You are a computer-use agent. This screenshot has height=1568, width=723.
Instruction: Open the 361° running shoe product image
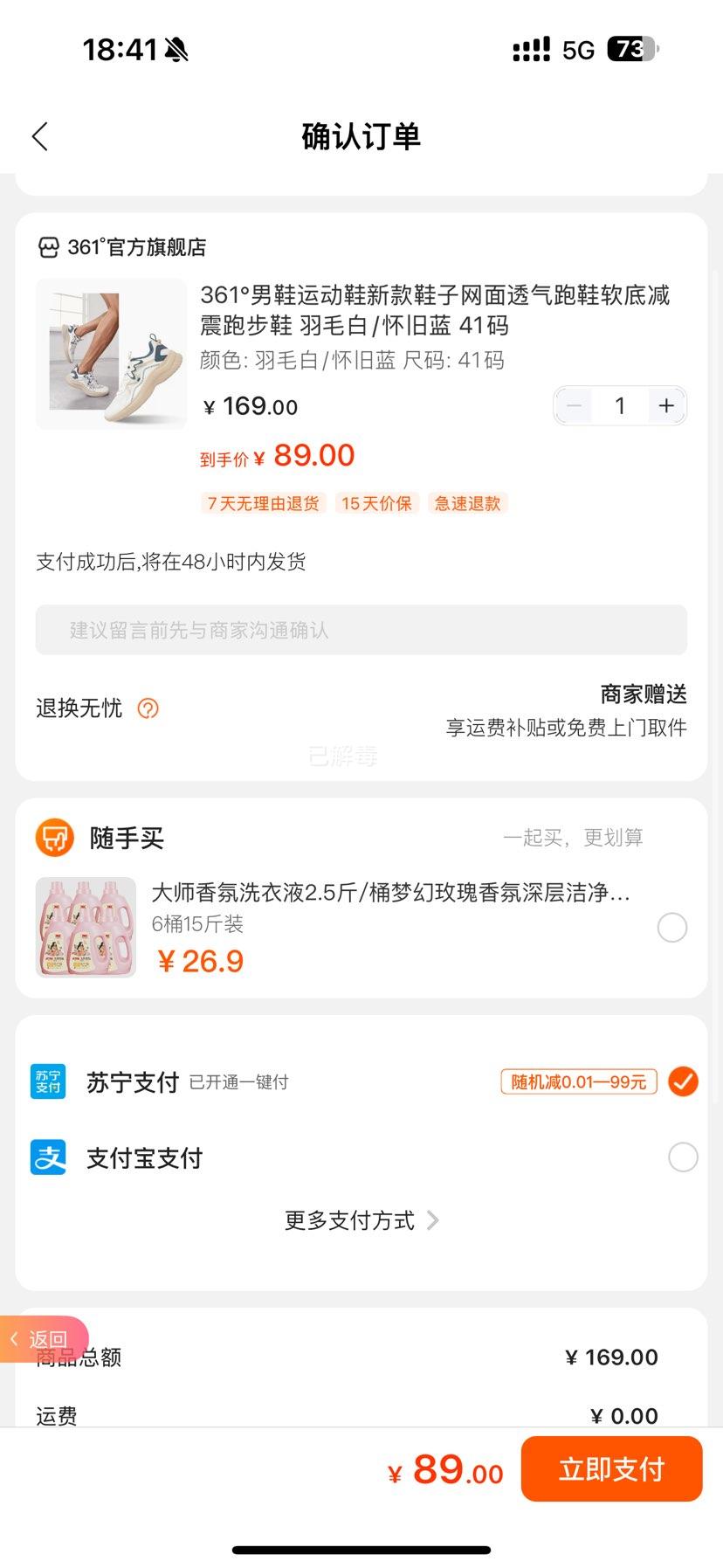tap(112, 354)
